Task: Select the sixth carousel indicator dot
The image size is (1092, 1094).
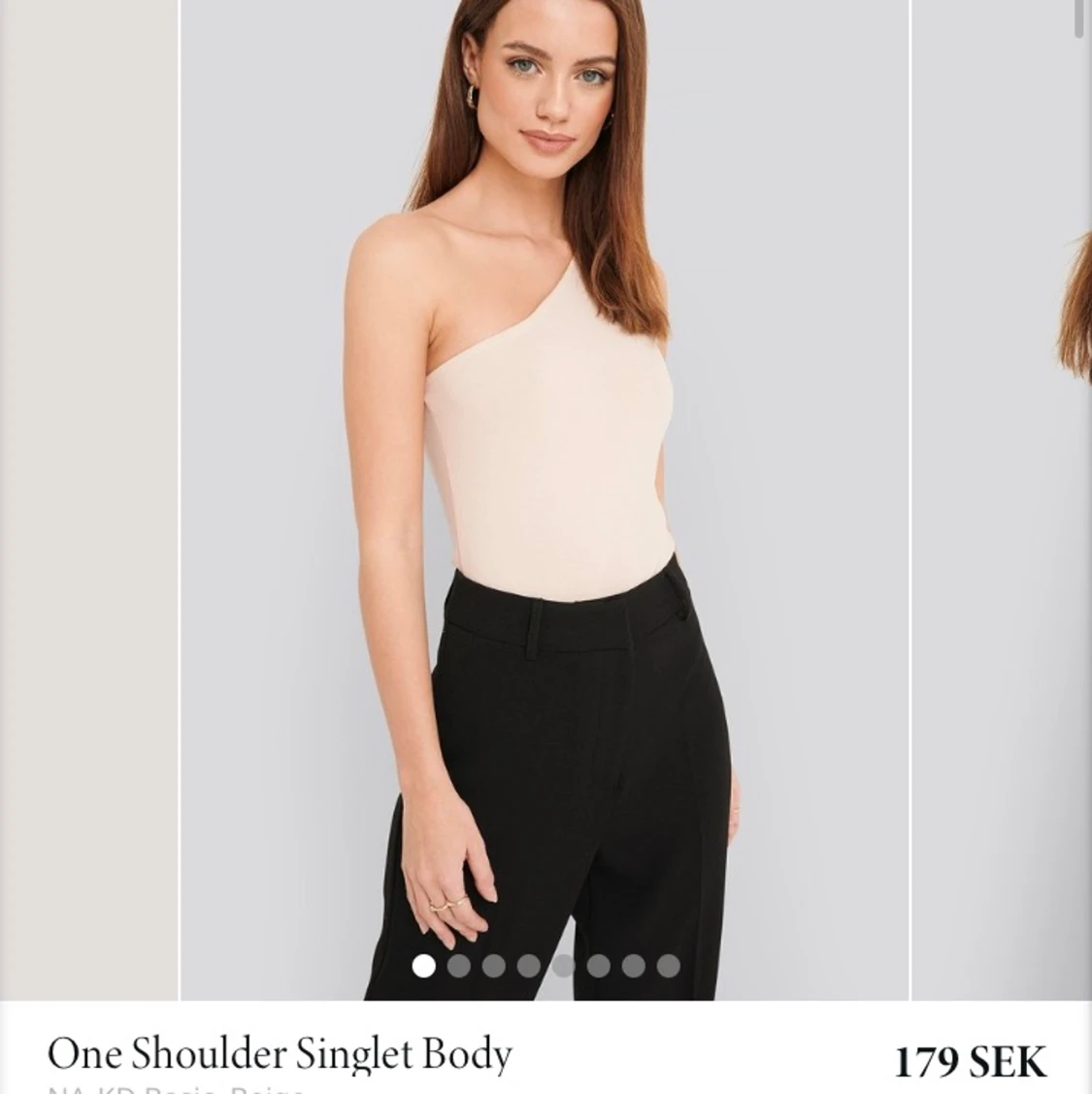Action: pyautogui.click(x=597, y=966)
